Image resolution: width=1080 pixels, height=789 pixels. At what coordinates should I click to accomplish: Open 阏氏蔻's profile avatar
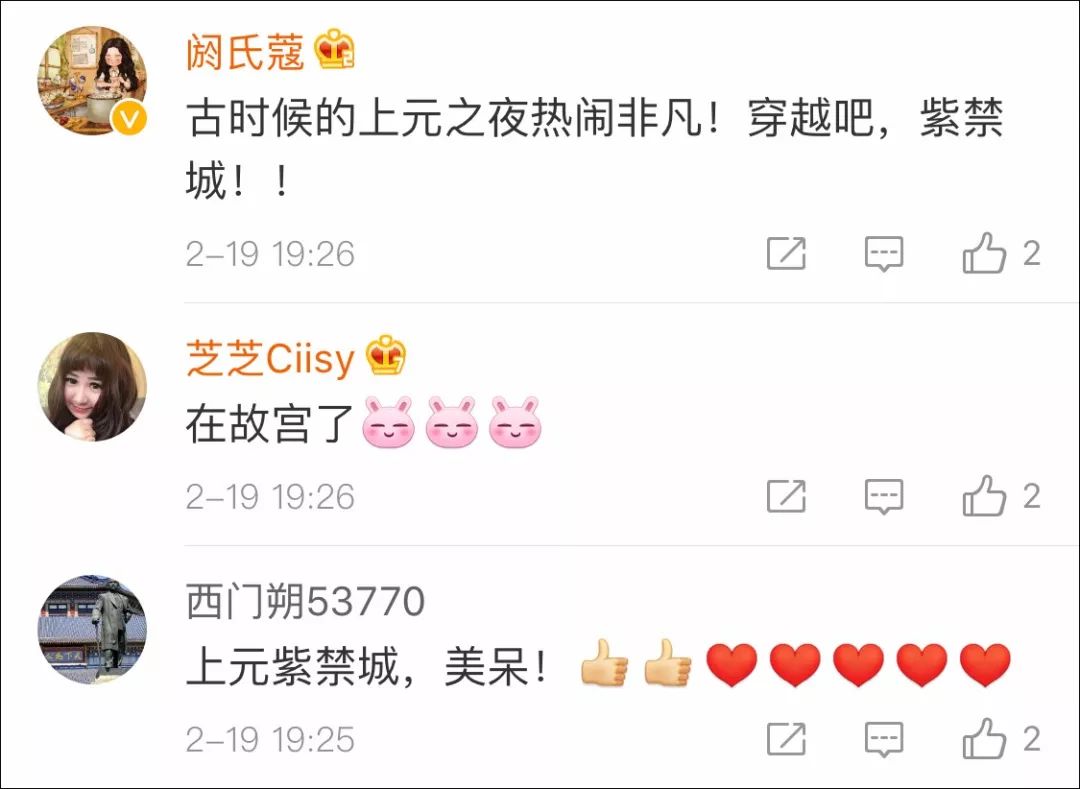(92, 81)
